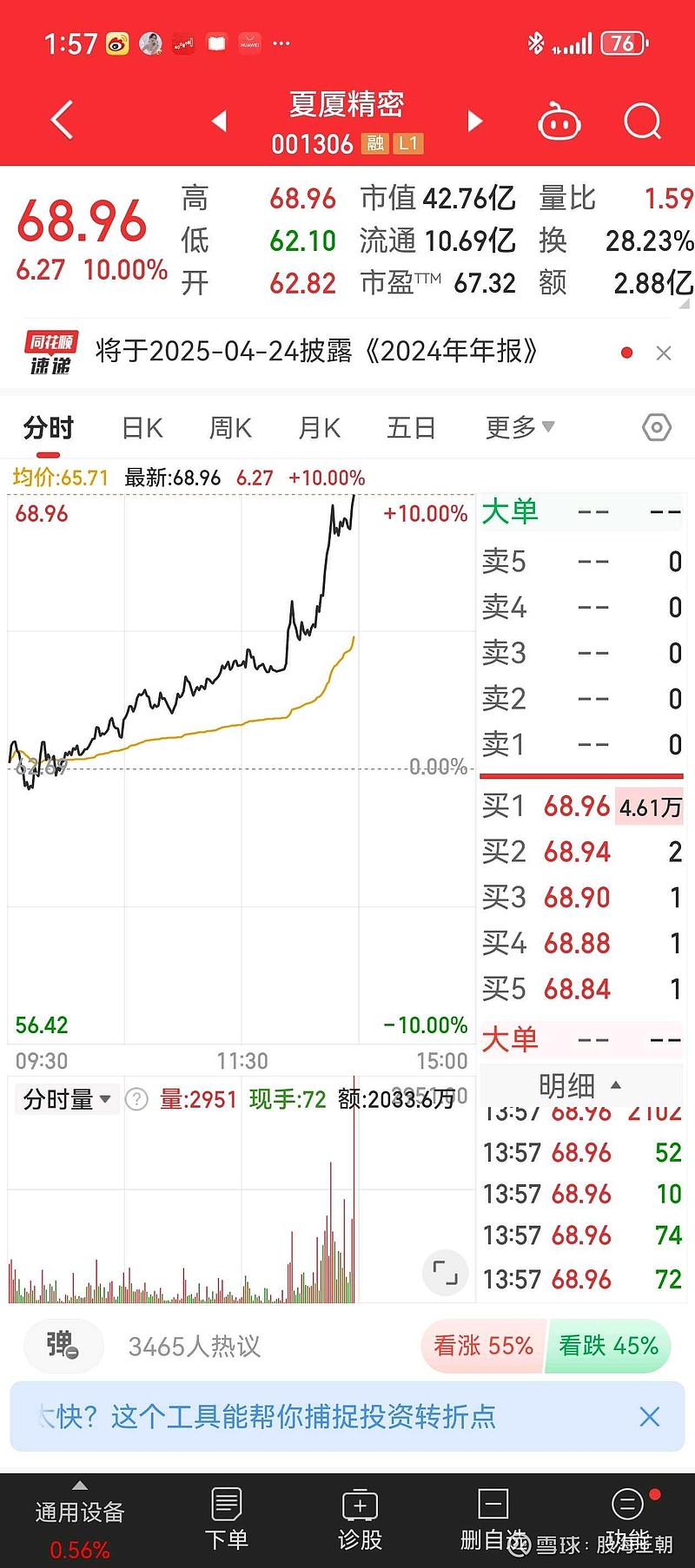Vote 看跌 bearish
The image size is (695, 1568).
[609, 1347]
